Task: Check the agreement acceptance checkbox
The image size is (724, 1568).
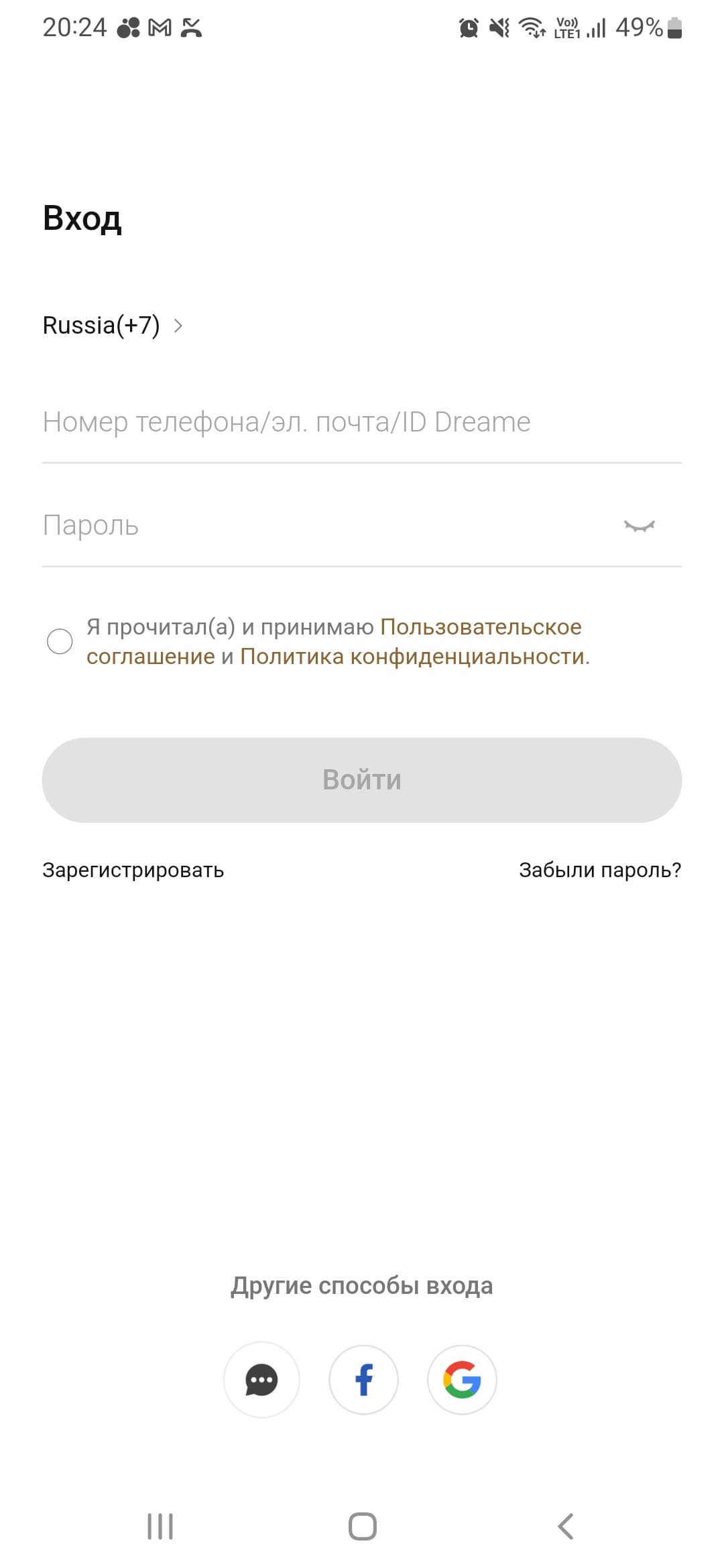Action: click(60, 641)
